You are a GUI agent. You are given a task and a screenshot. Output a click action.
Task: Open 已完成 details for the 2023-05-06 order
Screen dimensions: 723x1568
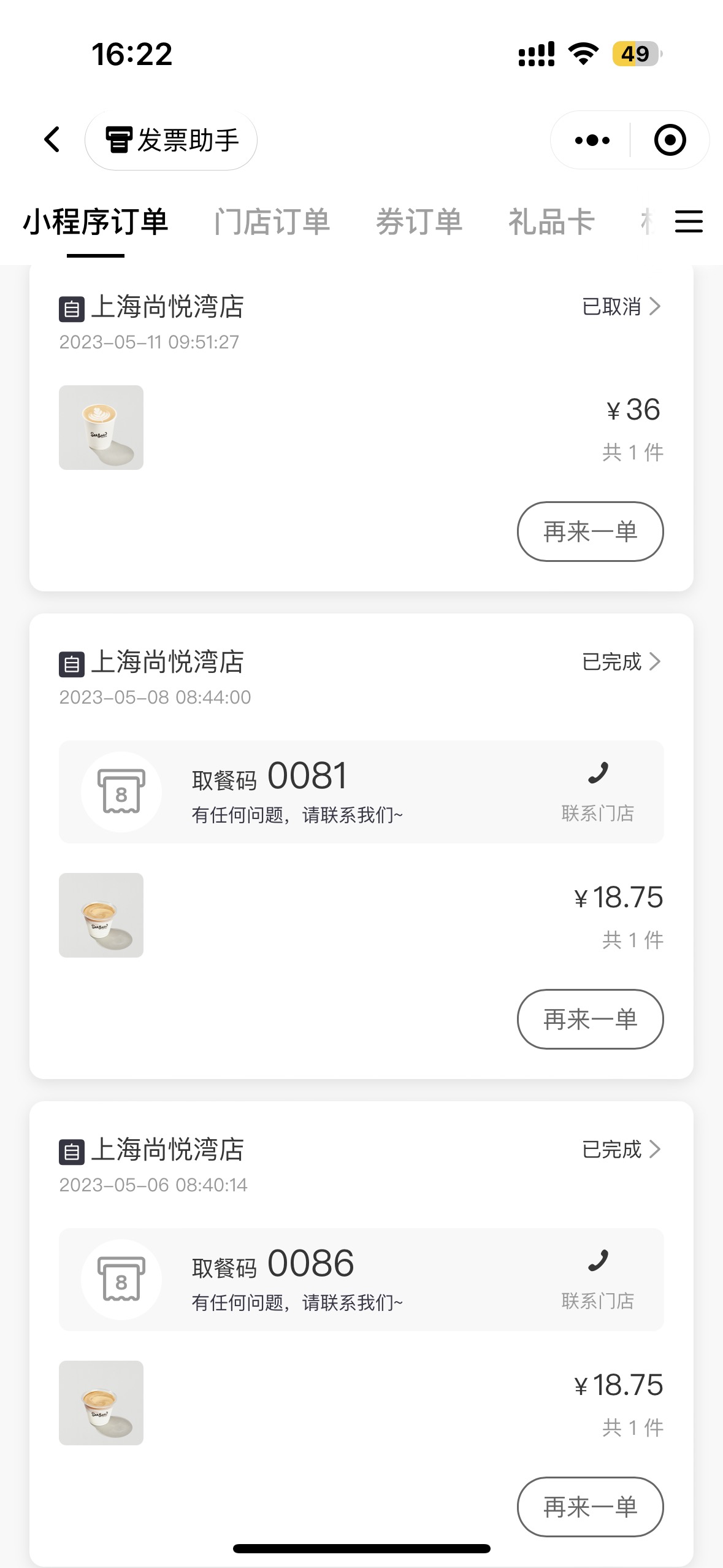coord(621,1149)
